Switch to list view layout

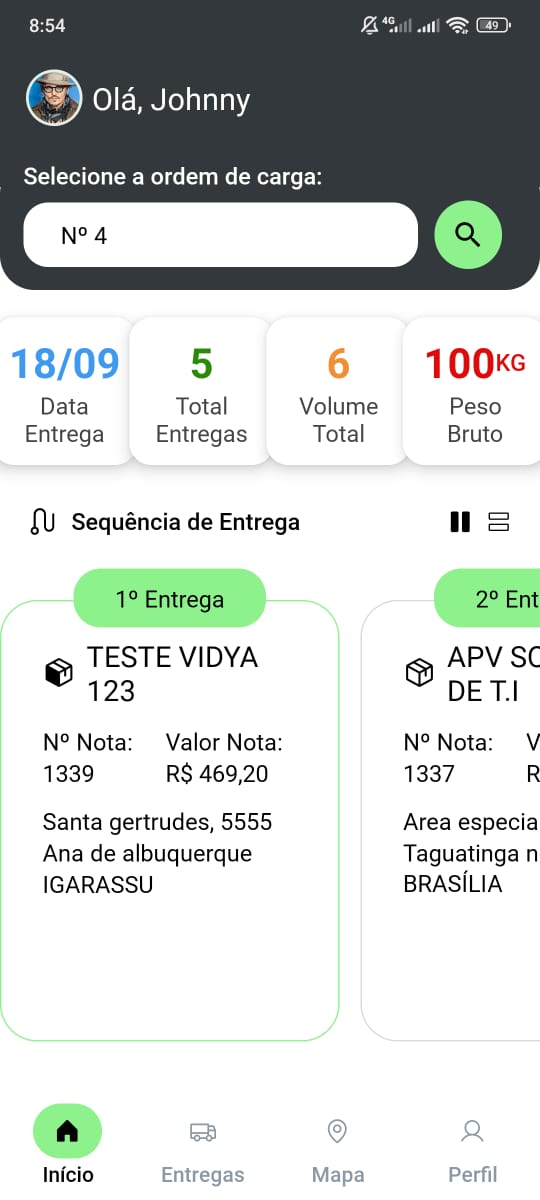pyautogui.click(x=499, y=522)
